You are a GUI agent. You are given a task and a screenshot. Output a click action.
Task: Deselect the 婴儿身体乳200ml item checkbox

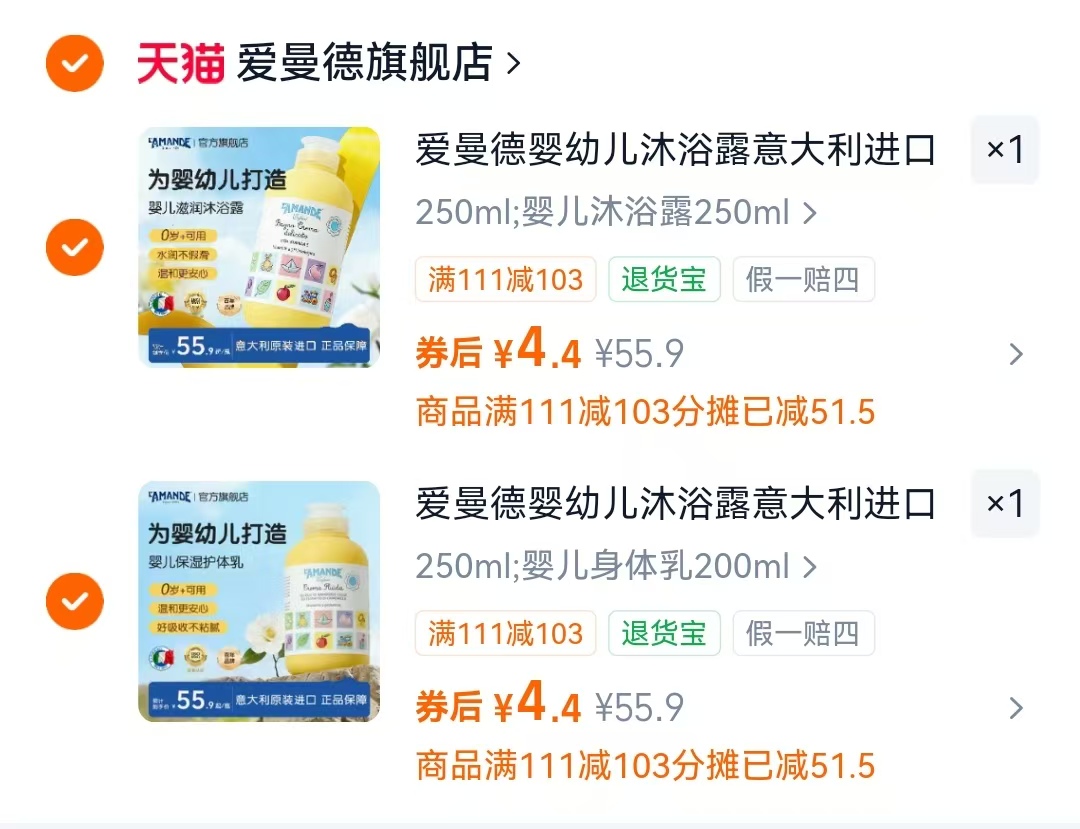[75, 601]
